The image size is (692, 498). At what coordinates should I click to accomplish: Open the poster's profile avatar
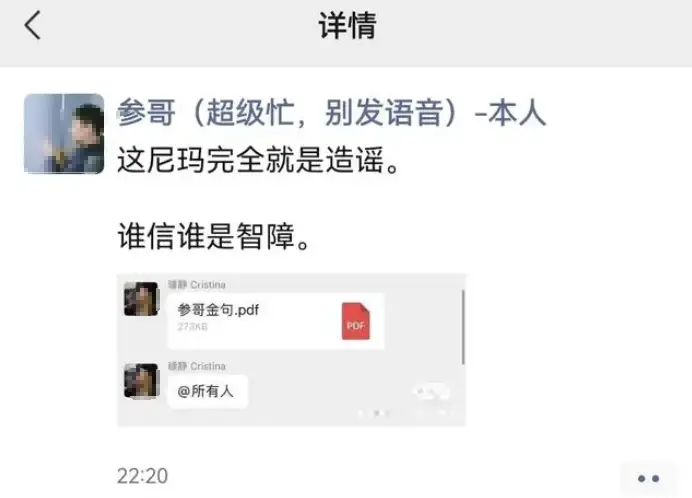[64, 134]
